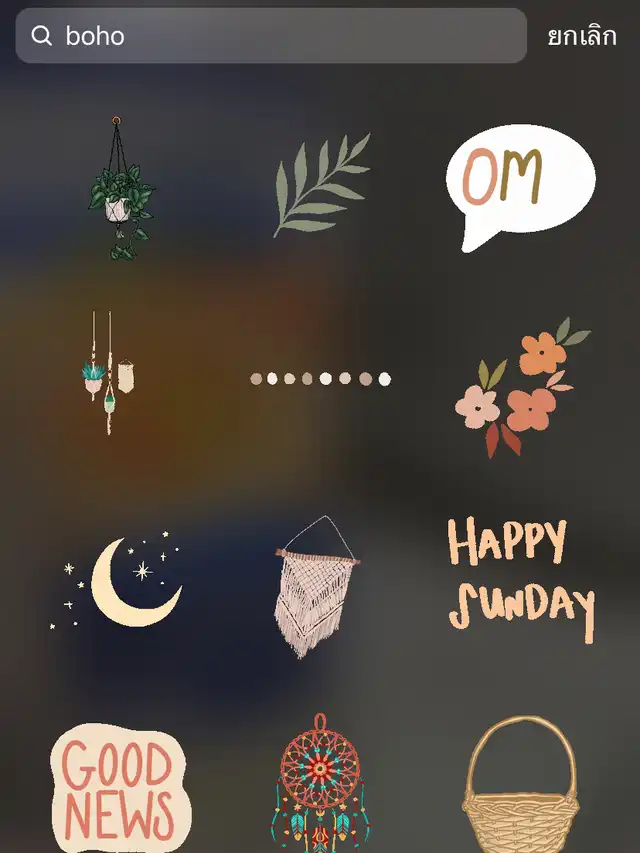Tap the search field containing boho
This screenshot has width=640, height=853.
coord(270,36)
